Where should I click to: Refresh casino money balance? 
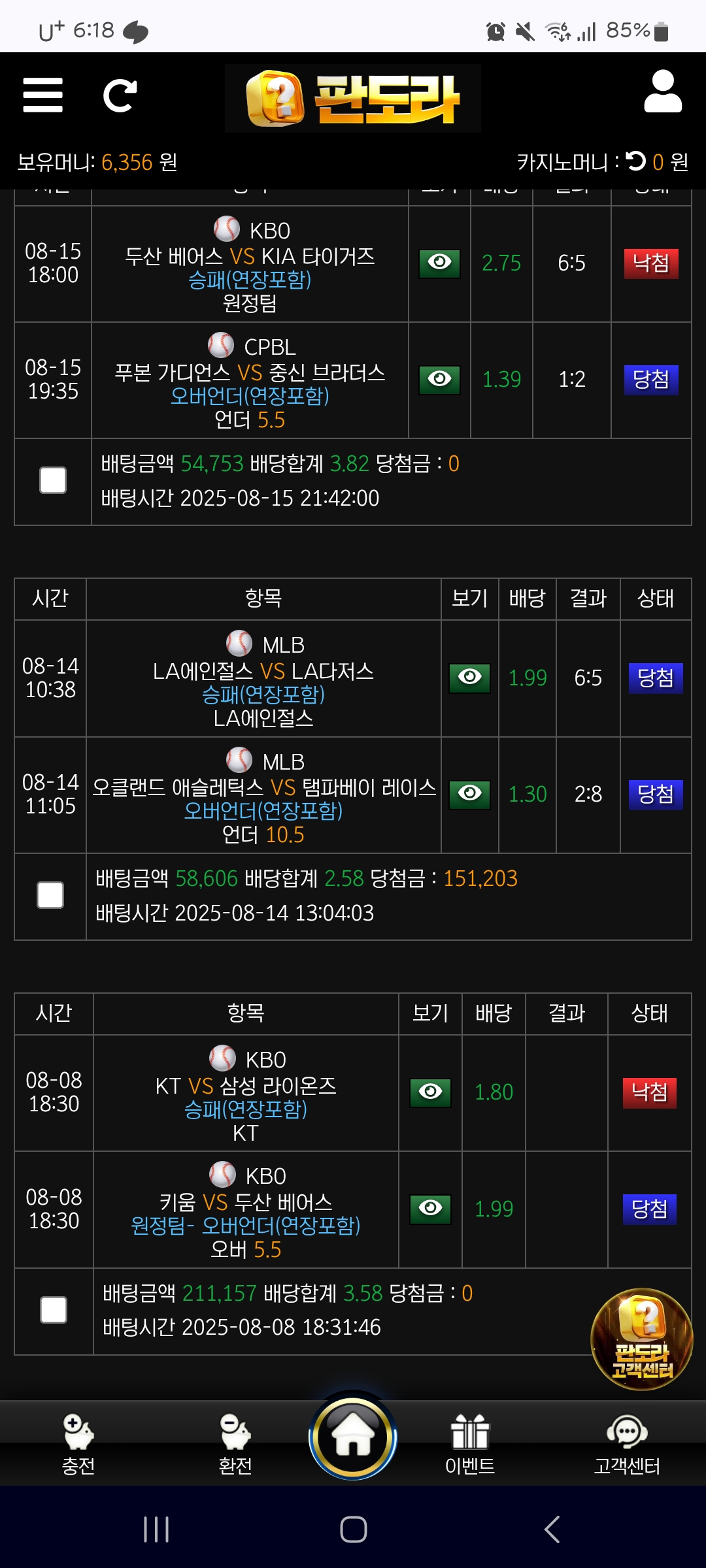(635, 161)
